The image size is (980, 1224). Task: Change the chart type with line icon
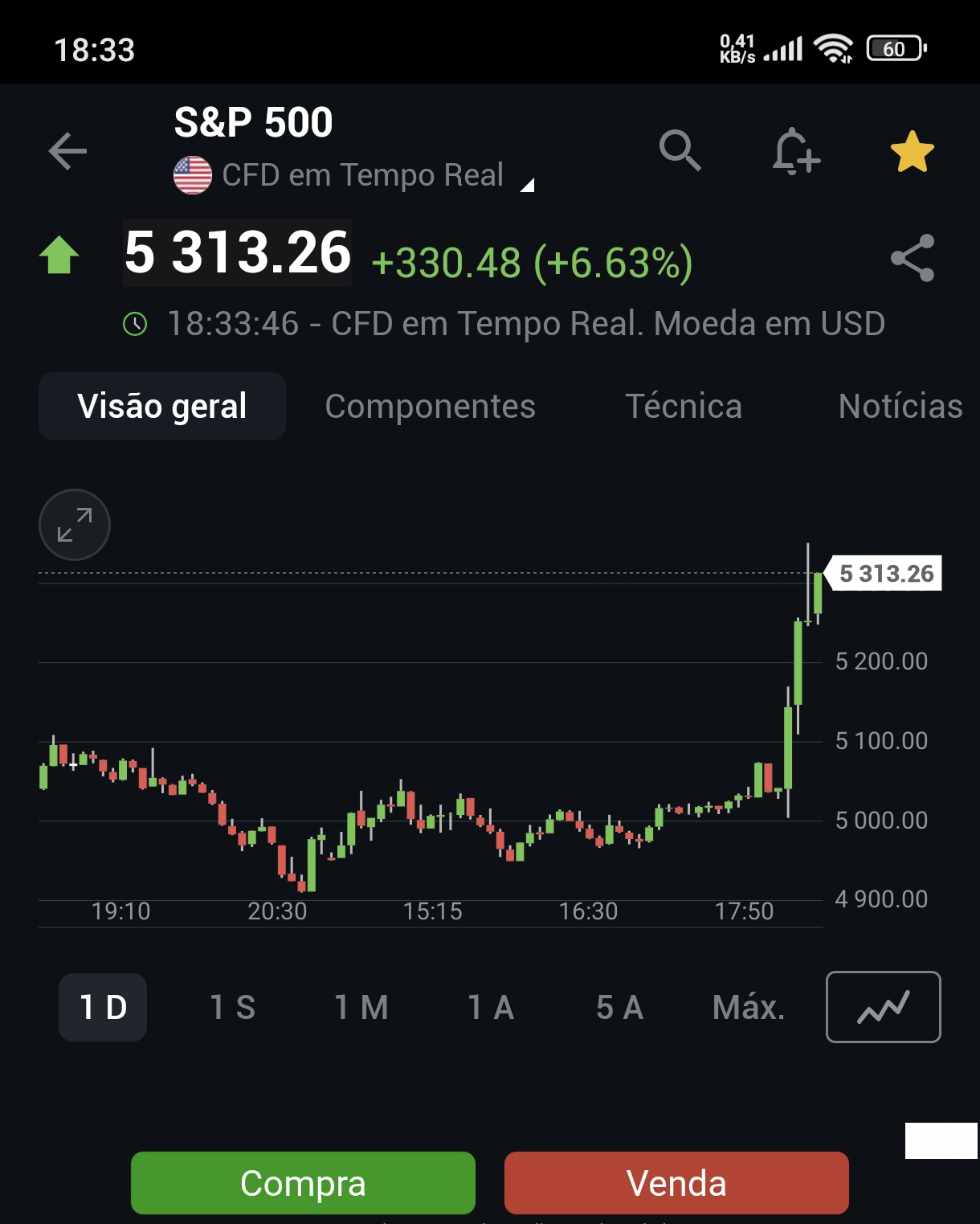(883, 1007)
